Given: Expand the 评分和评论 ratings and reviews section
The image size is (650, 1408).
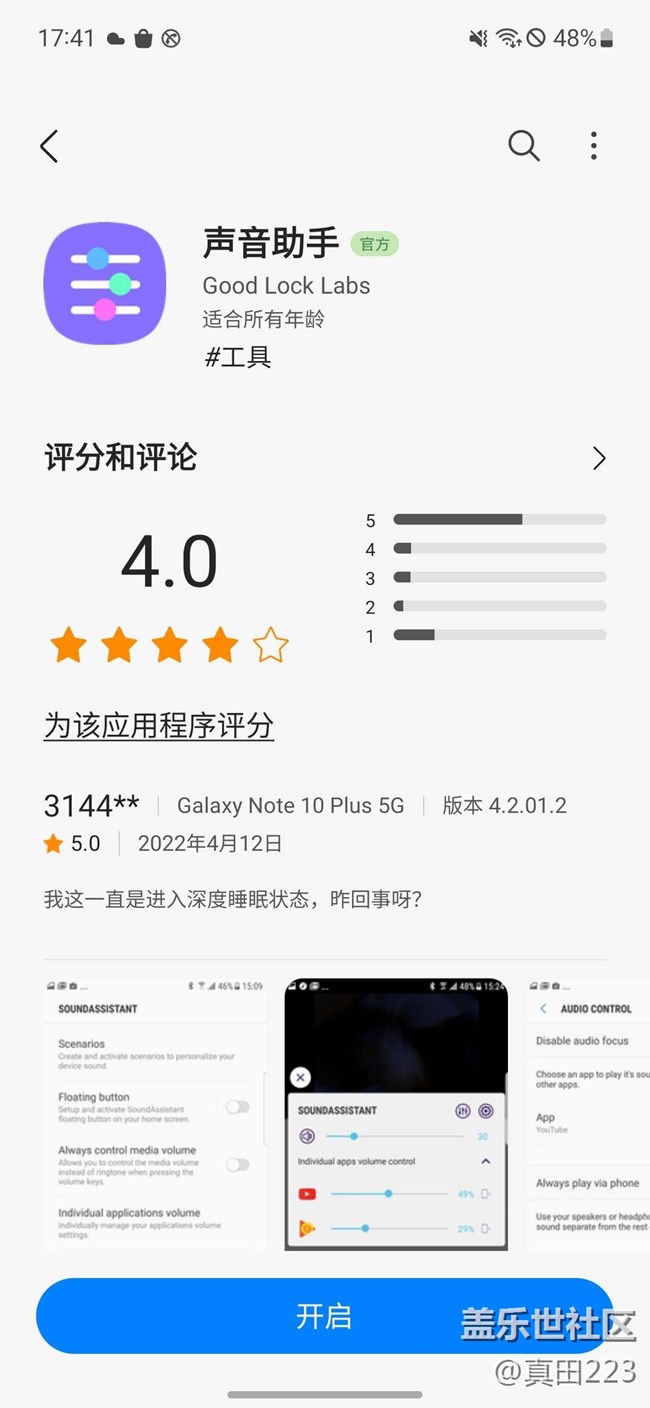Looking at the screenshot, I should pos(599,458).
